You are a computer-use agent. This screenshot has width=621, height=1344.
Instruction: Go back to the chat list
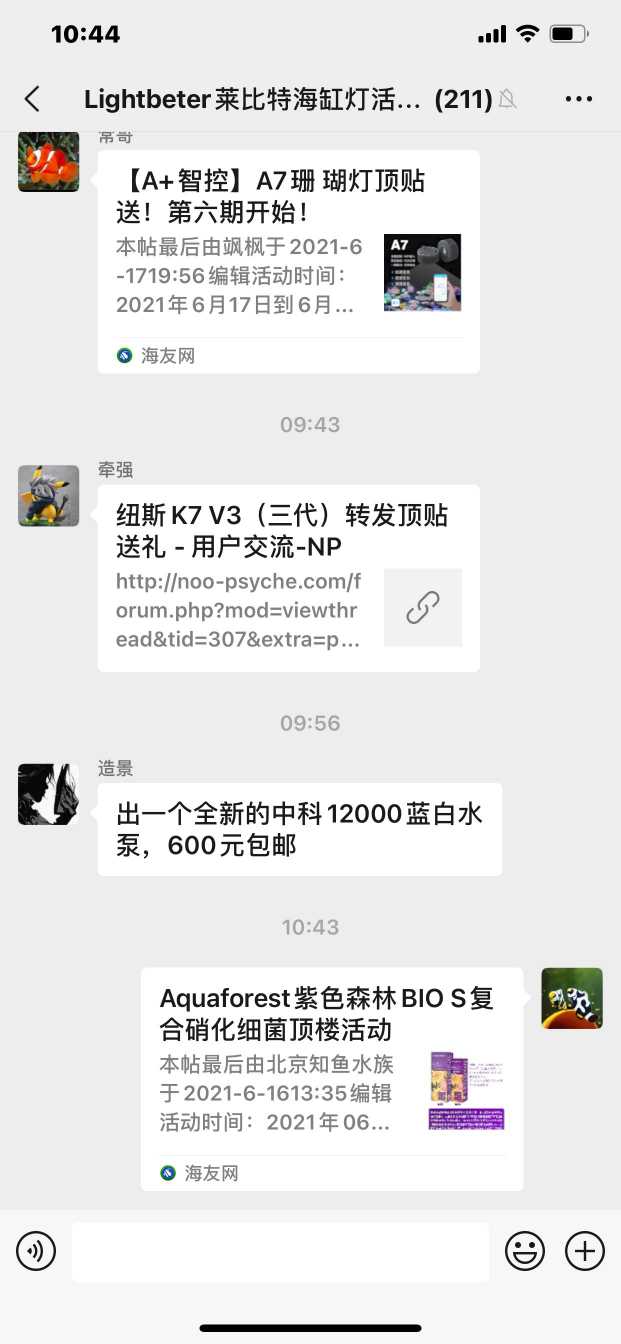pyautogui.click(x=33, y=99)
